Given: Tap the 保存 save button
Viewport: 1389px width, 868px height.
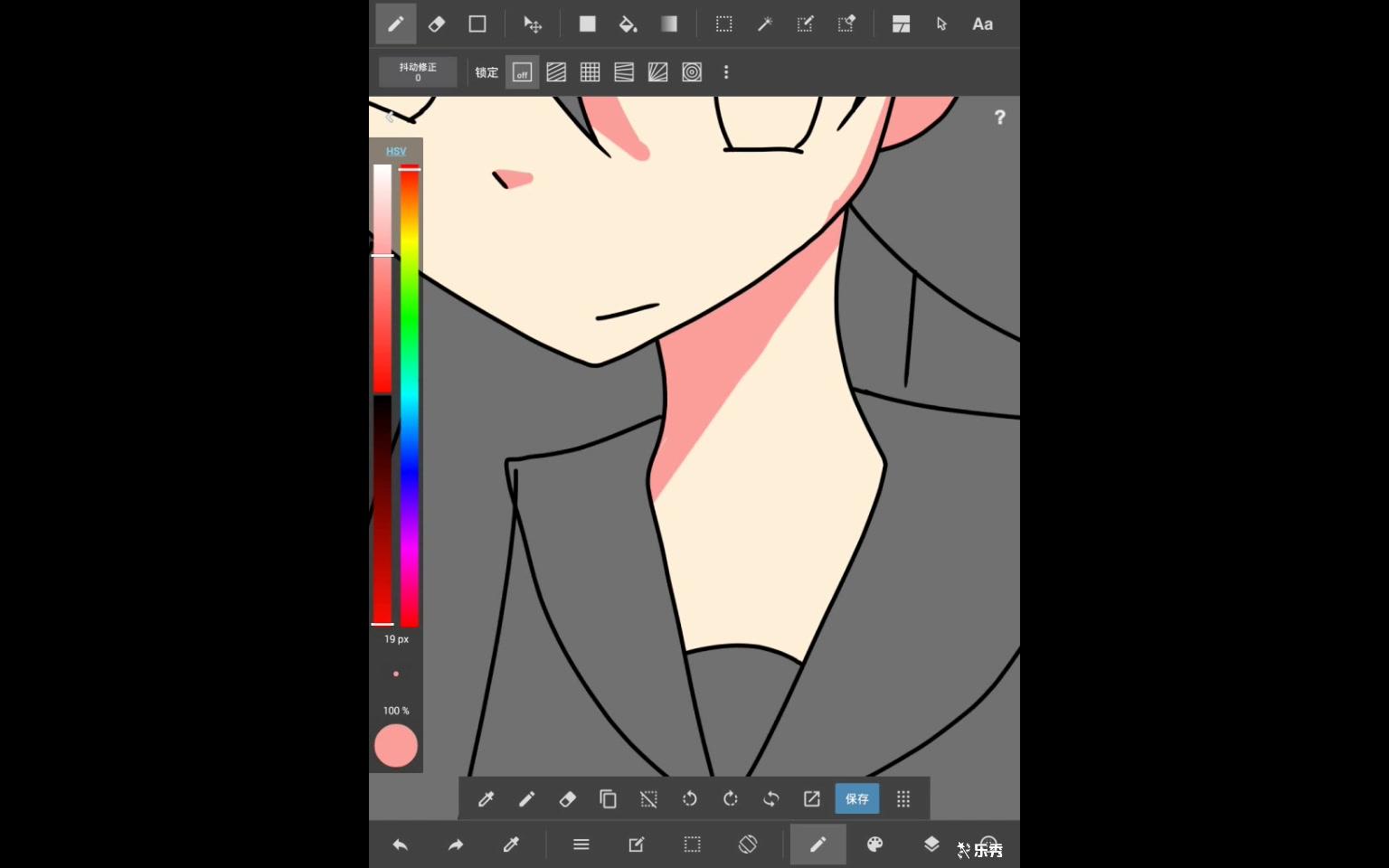Looking at the screenshot, I should tap(856, 798).
